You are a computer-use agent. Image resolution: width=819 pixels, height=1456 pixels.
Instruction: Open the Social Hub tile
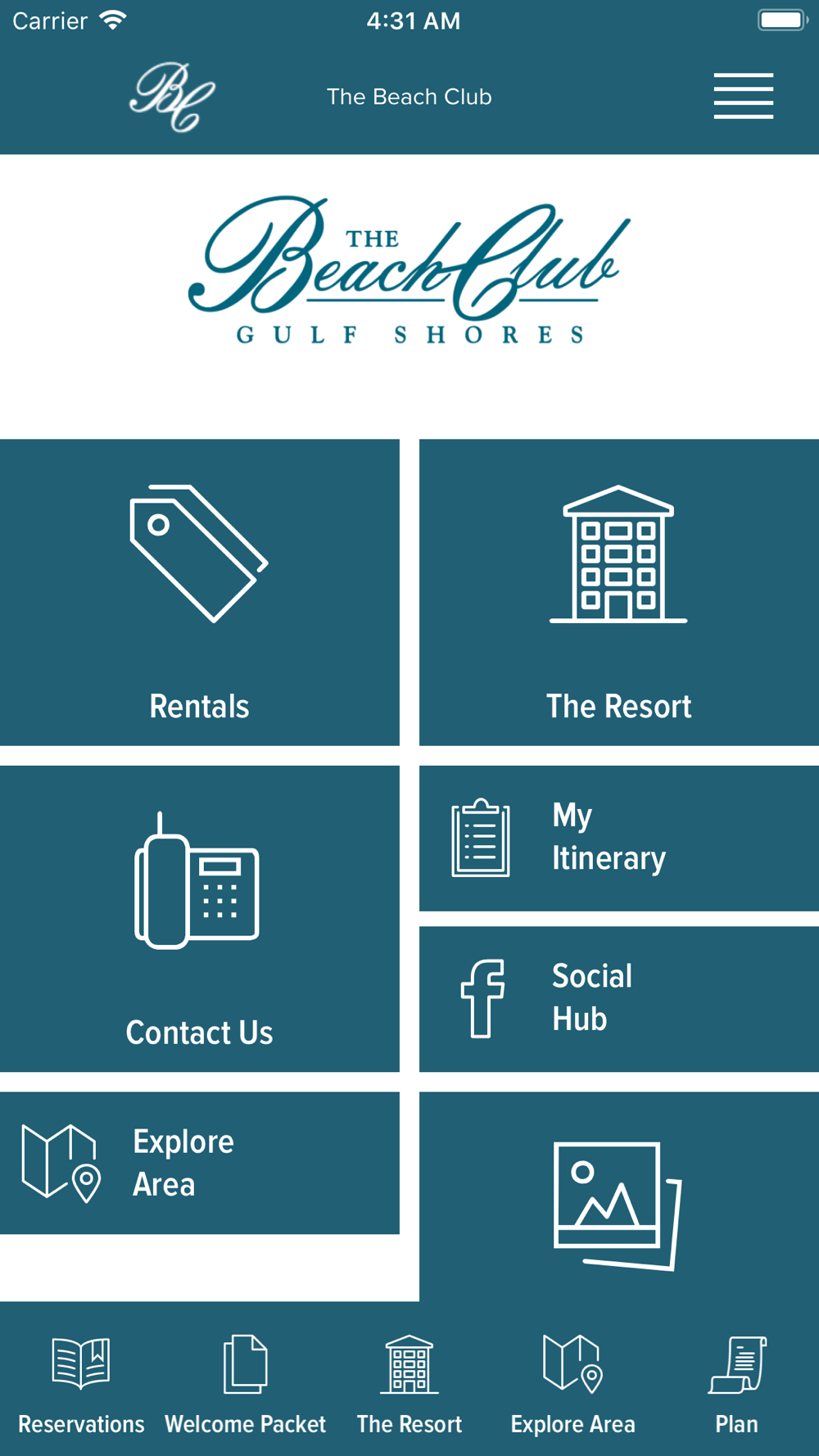tap(618, 998)
